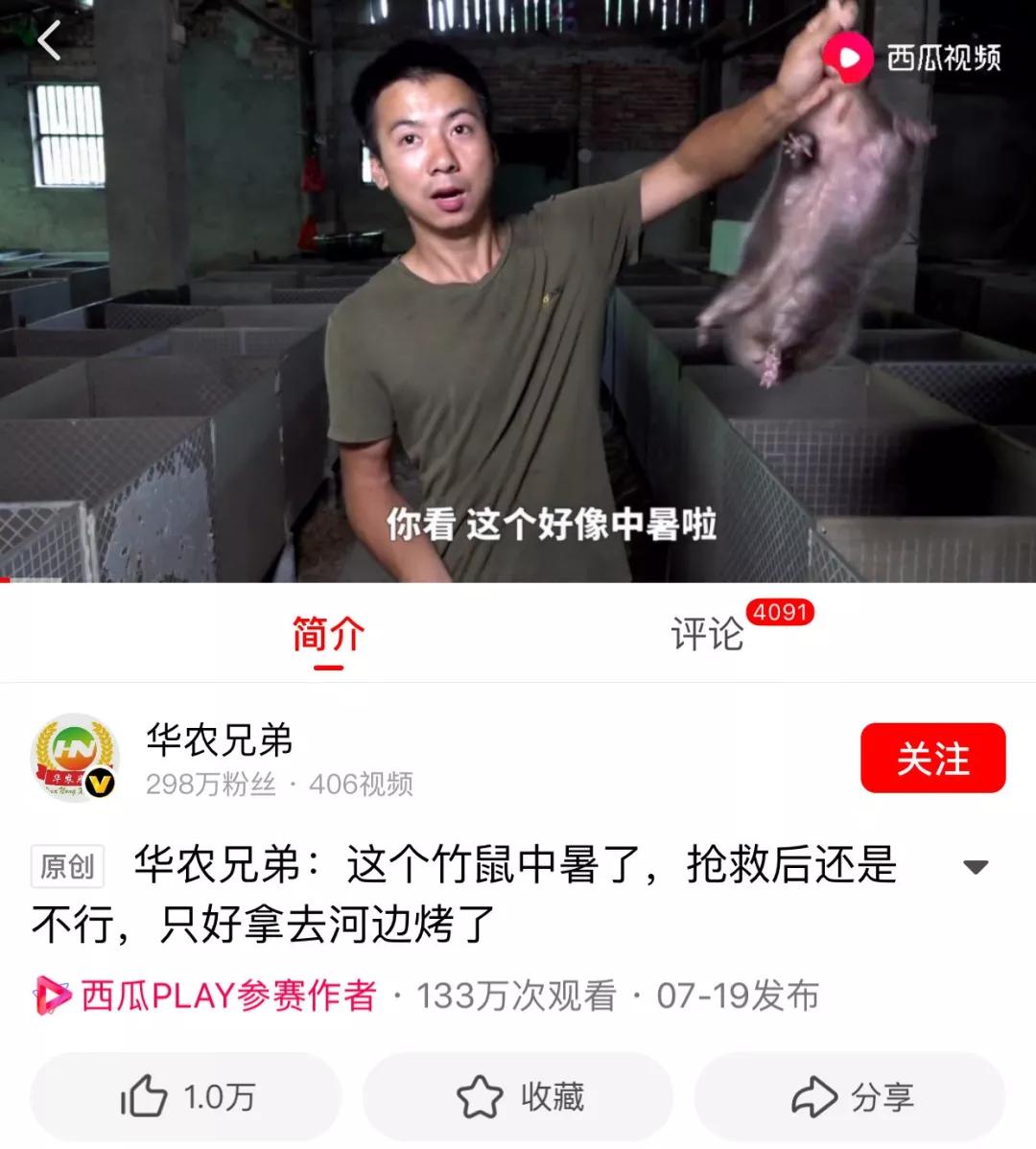Switch to the 评论 comments tab
The height and width of the screenshot is (1149, 1036).
pos(708,634)
